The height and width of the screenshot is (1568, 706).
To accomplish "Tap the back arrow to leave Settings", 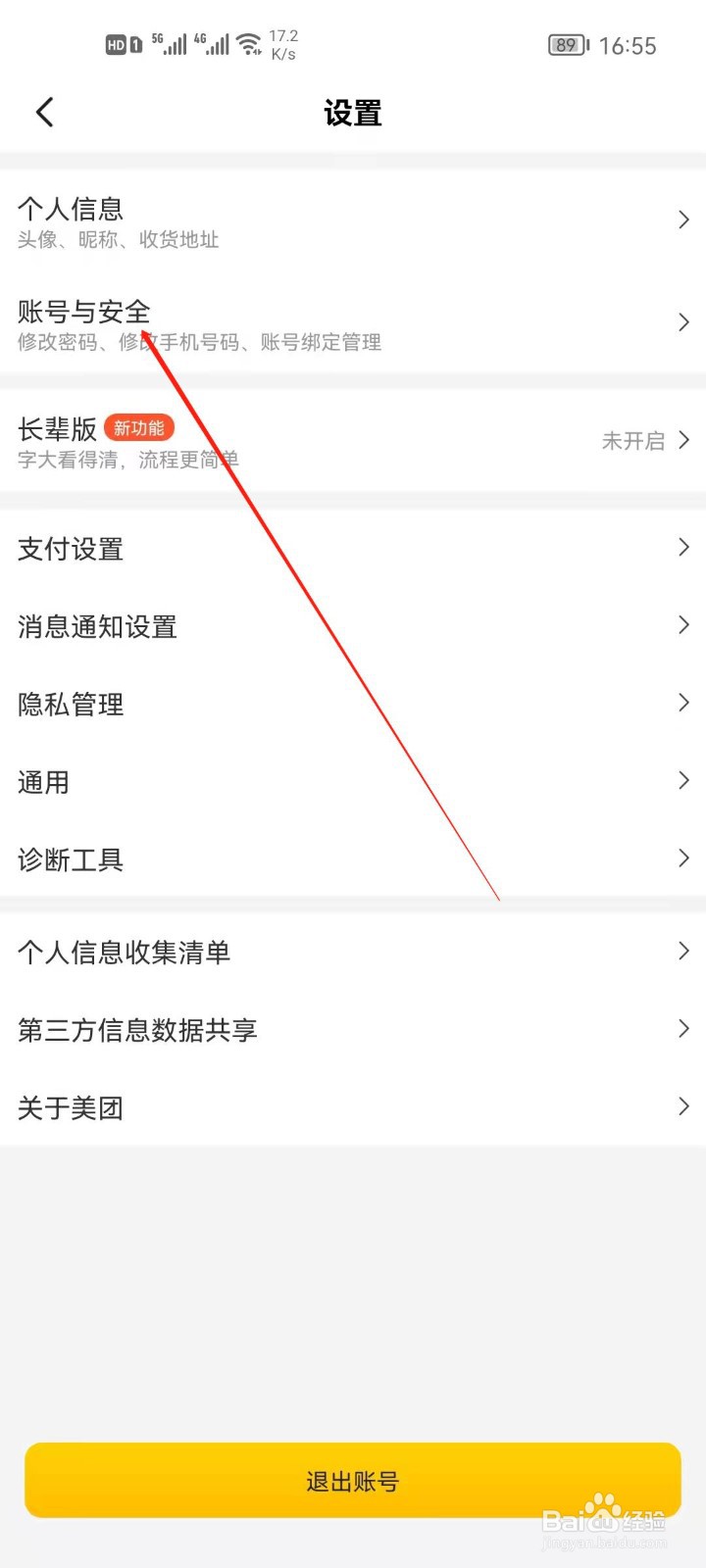I will pos(44,112).
